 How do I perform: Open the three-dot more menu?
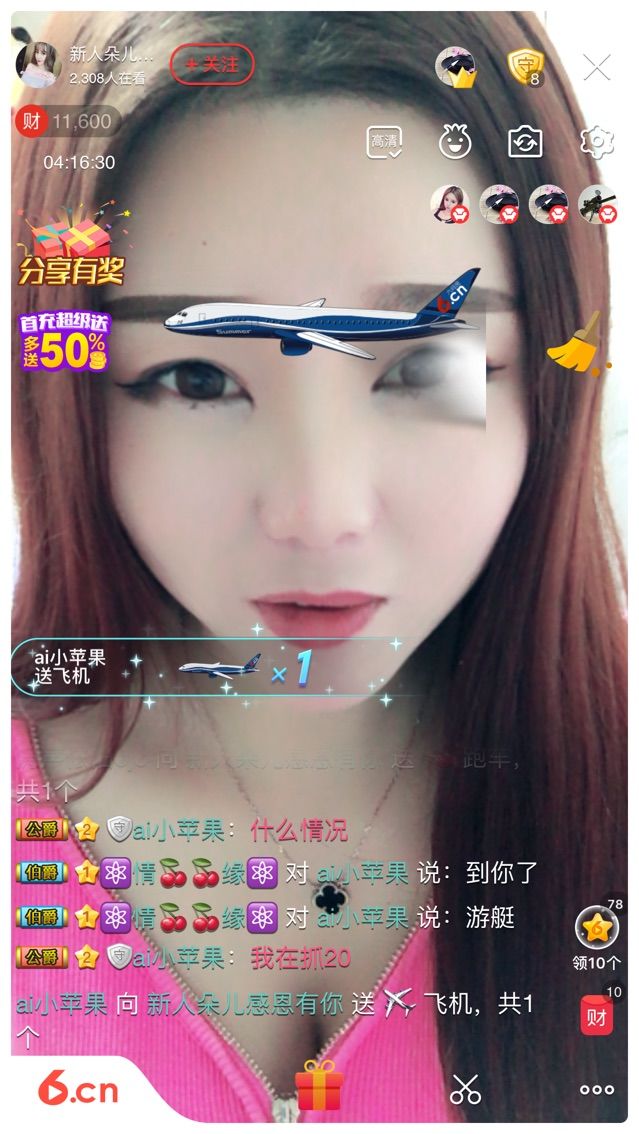point(597,1090)
